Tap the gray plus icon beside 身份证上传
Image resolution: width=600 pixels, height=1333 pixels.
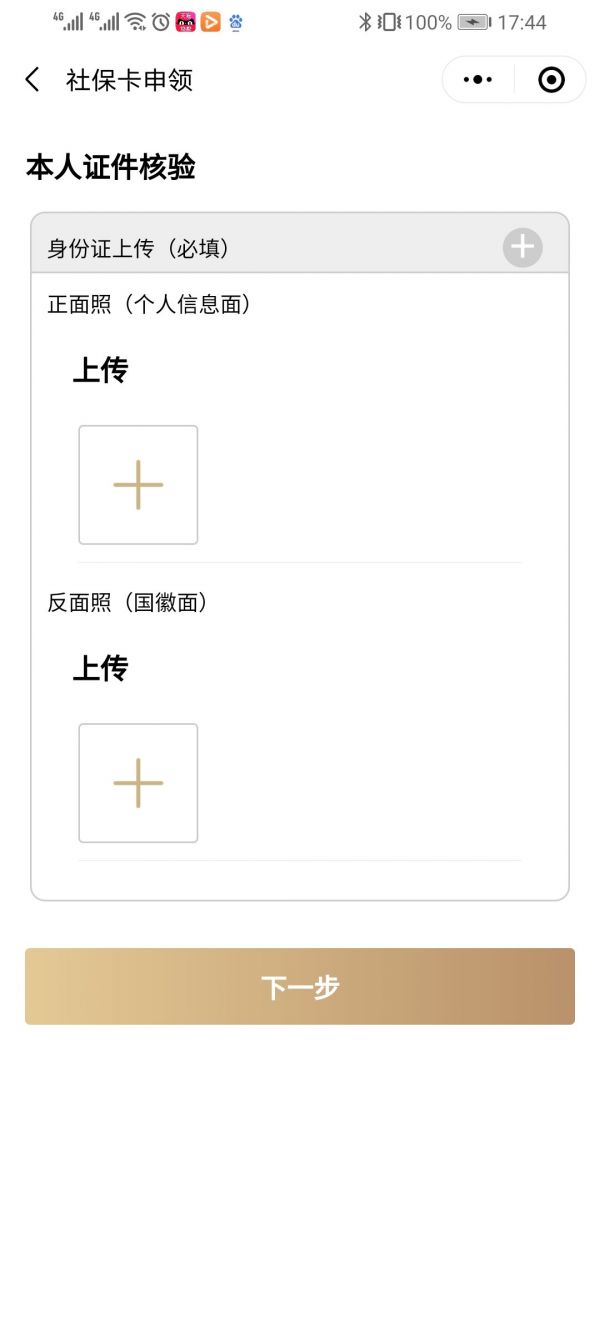click(522, 247)
